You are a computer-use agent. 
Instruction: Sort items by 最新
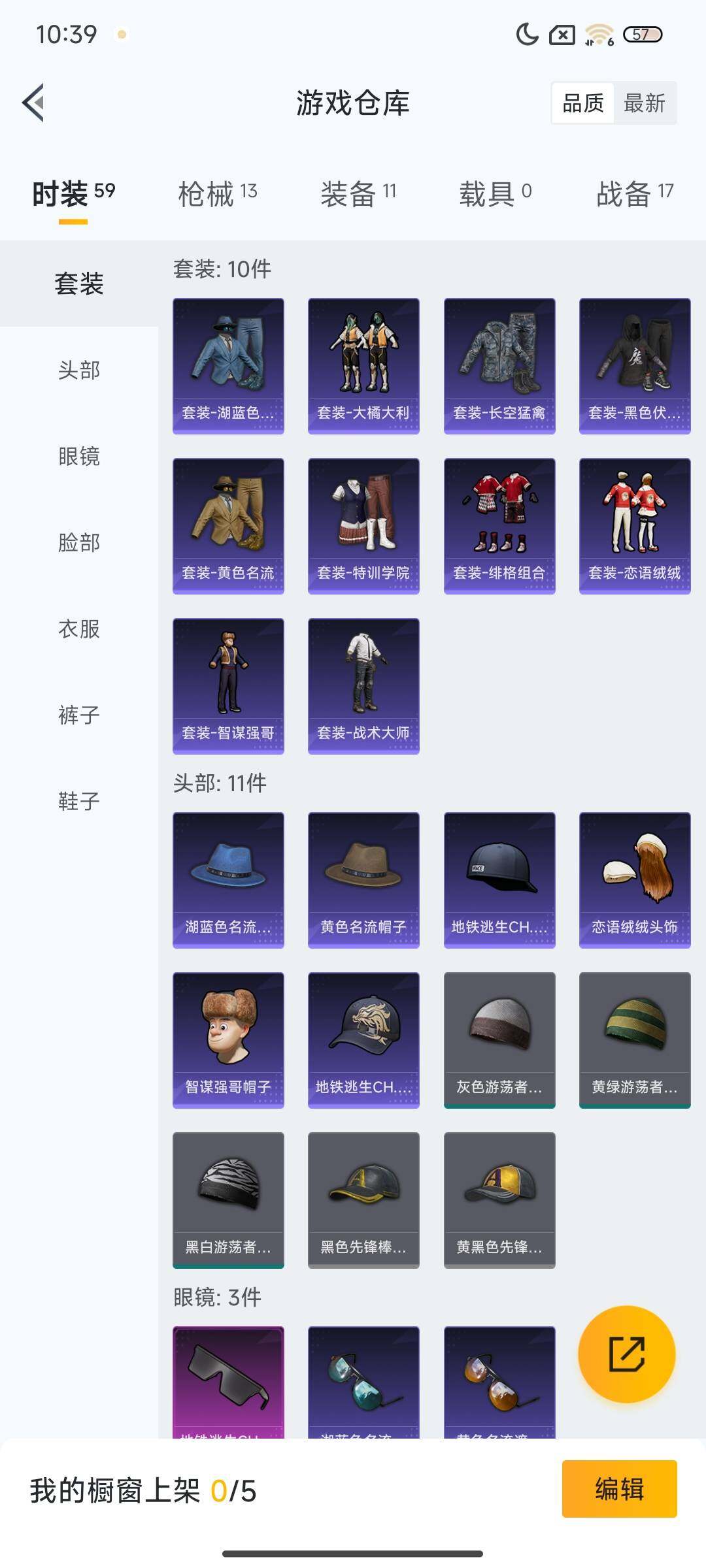pos(644,103)
